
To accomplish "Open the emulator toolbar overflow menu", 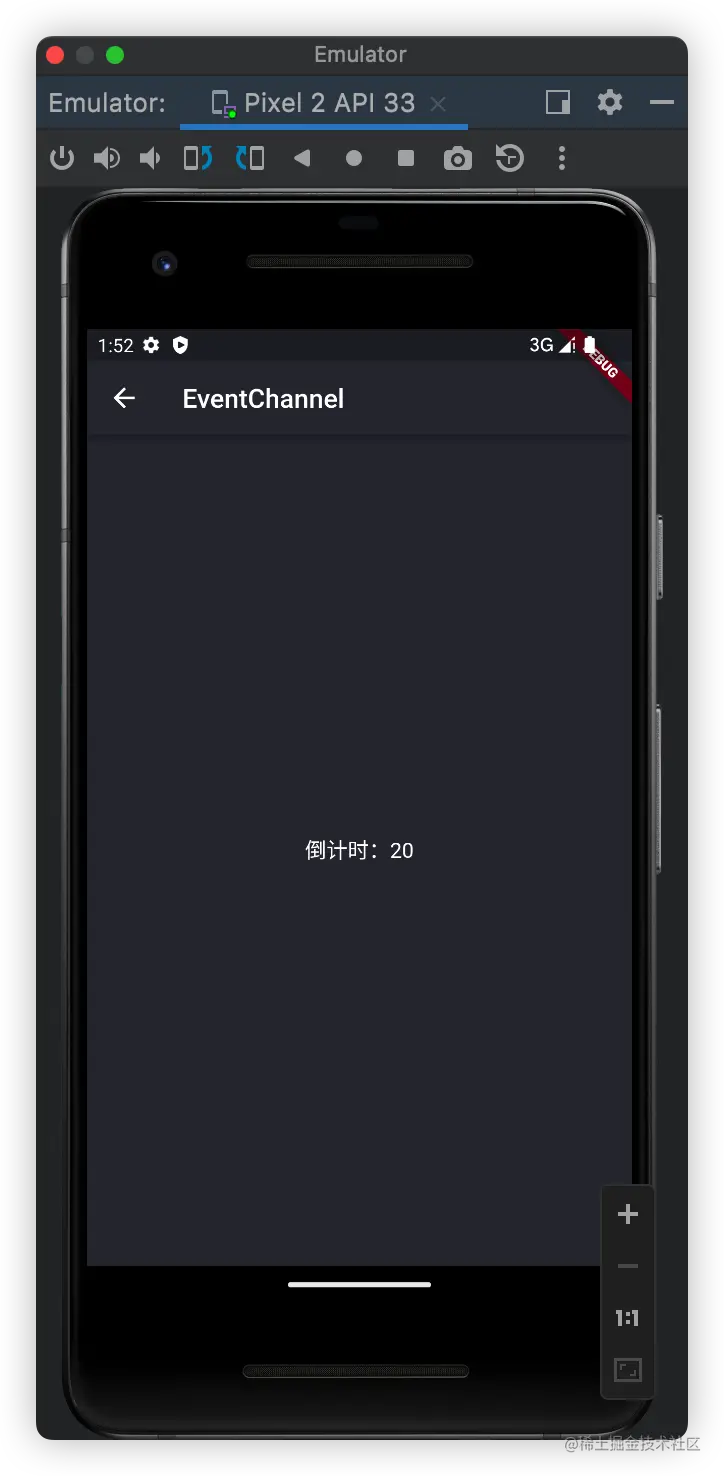I will click(562, 158).
